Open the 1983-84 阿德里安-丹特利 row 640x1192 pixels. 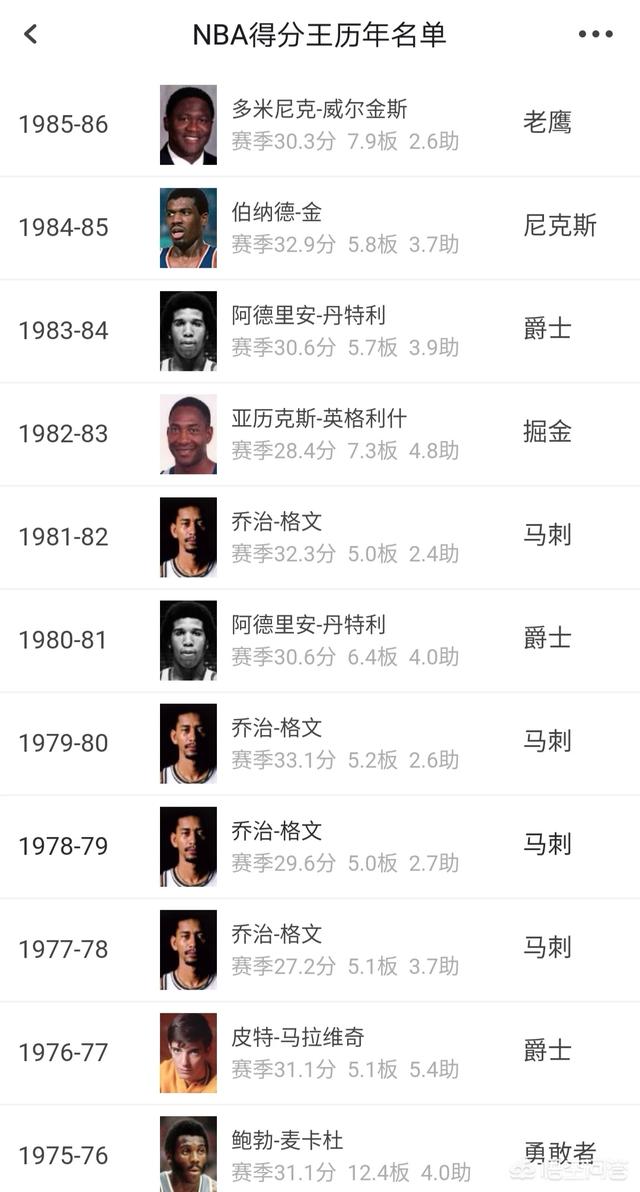(320, 331)
